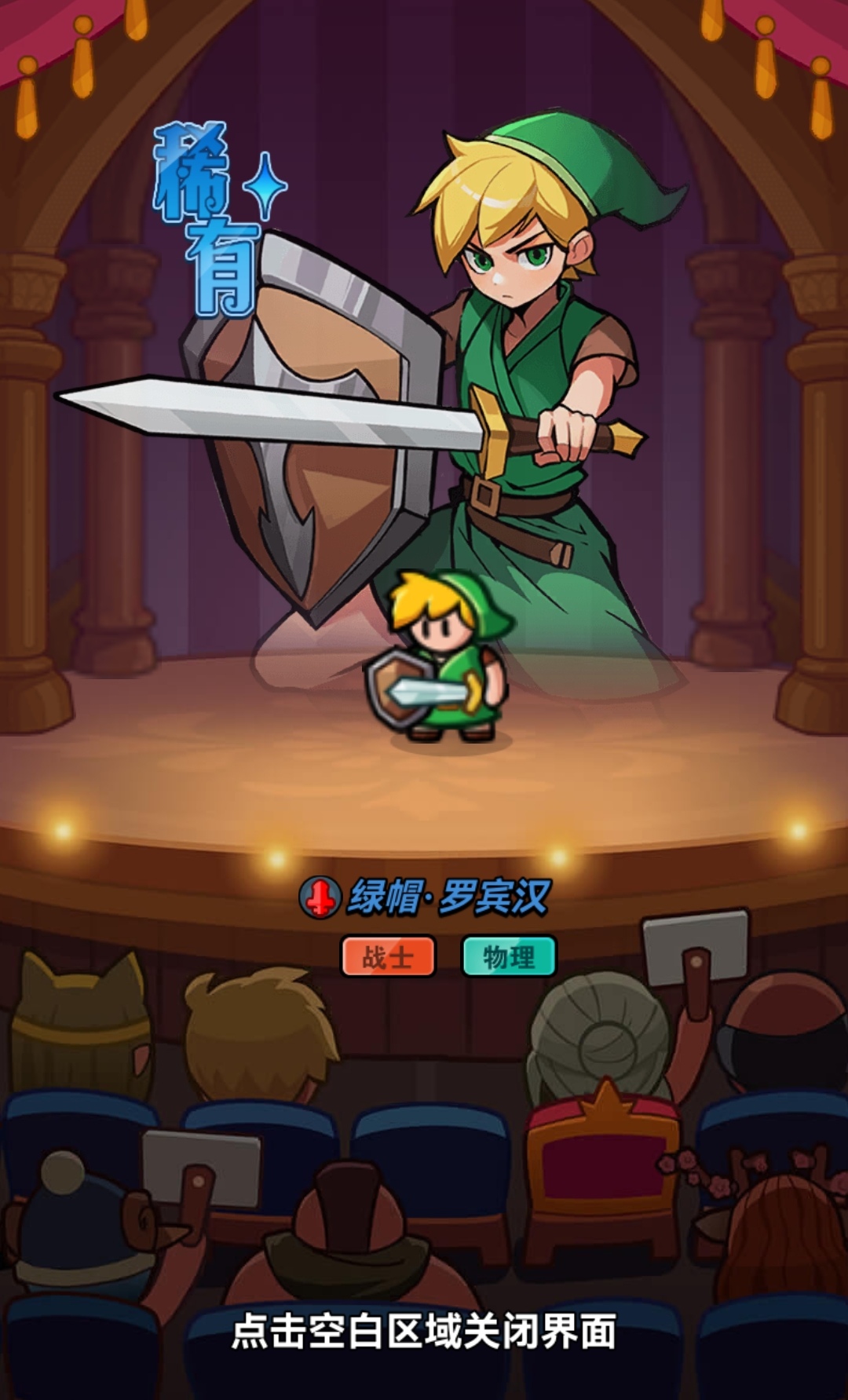Tap the red icon beside 绿帽·罗宾汉

(320, 897)
